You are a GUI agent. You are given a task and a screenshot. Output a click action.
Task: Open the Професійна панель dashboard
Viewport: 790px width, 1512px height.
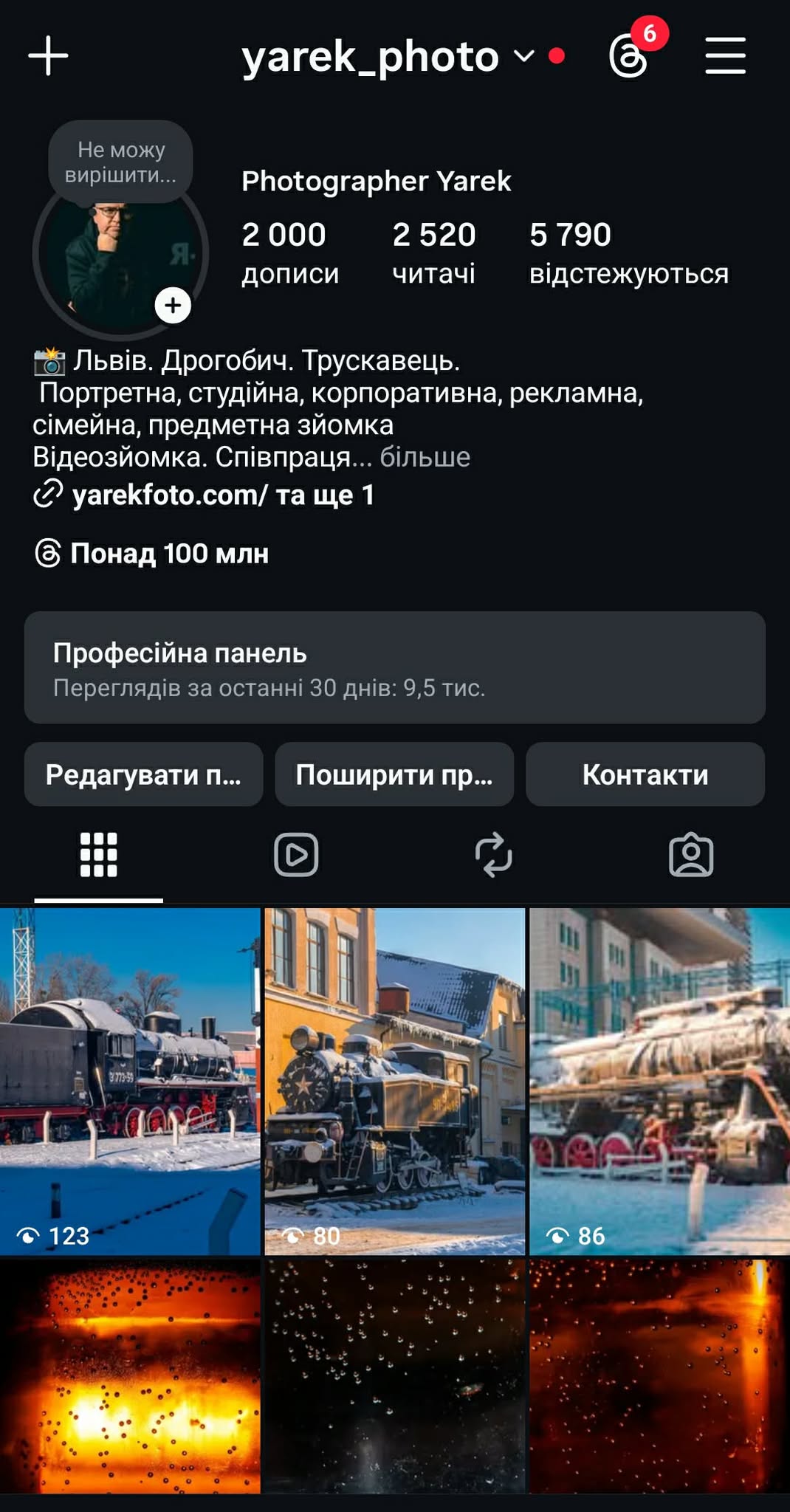pos(394,667)
